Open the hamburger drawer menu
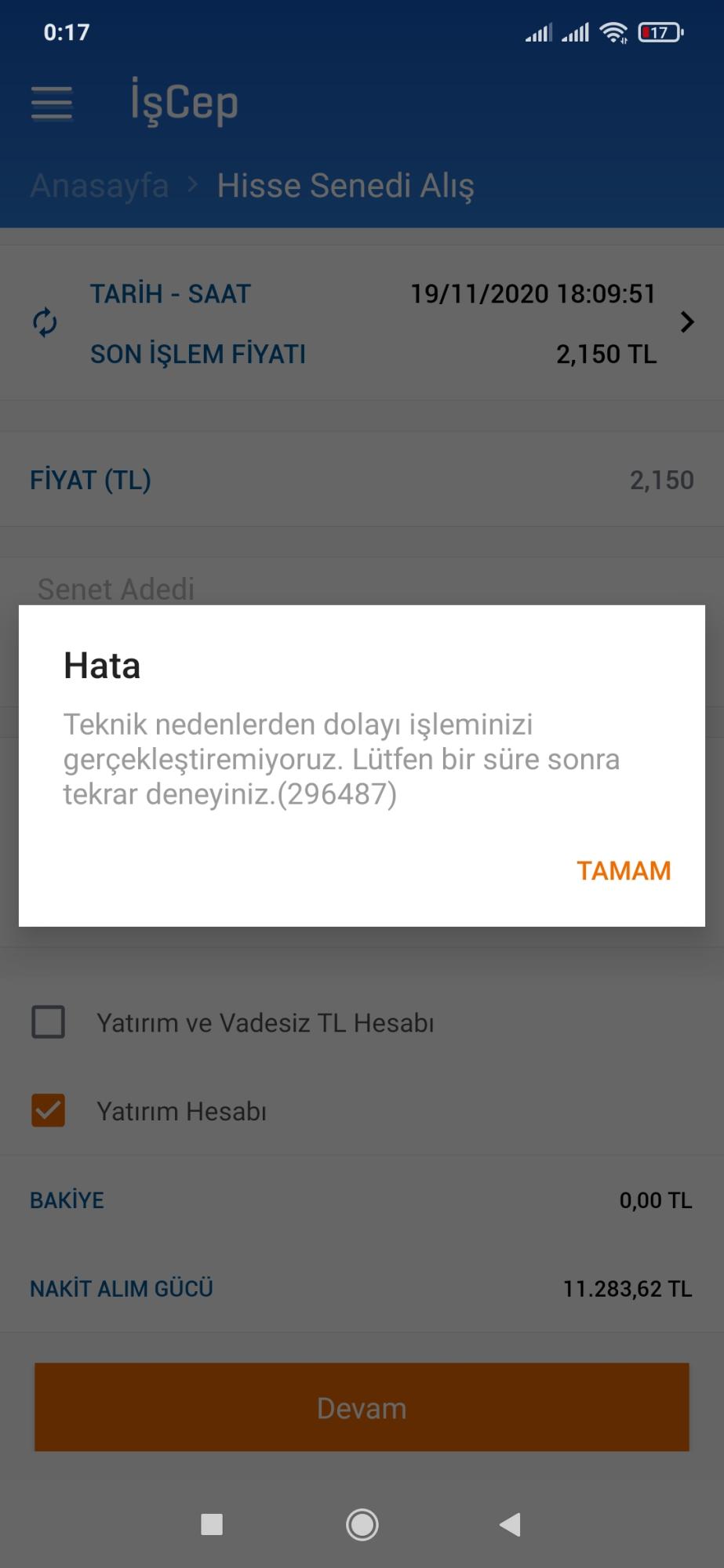This screenshot has height=1568, width=724. point(52,103)
